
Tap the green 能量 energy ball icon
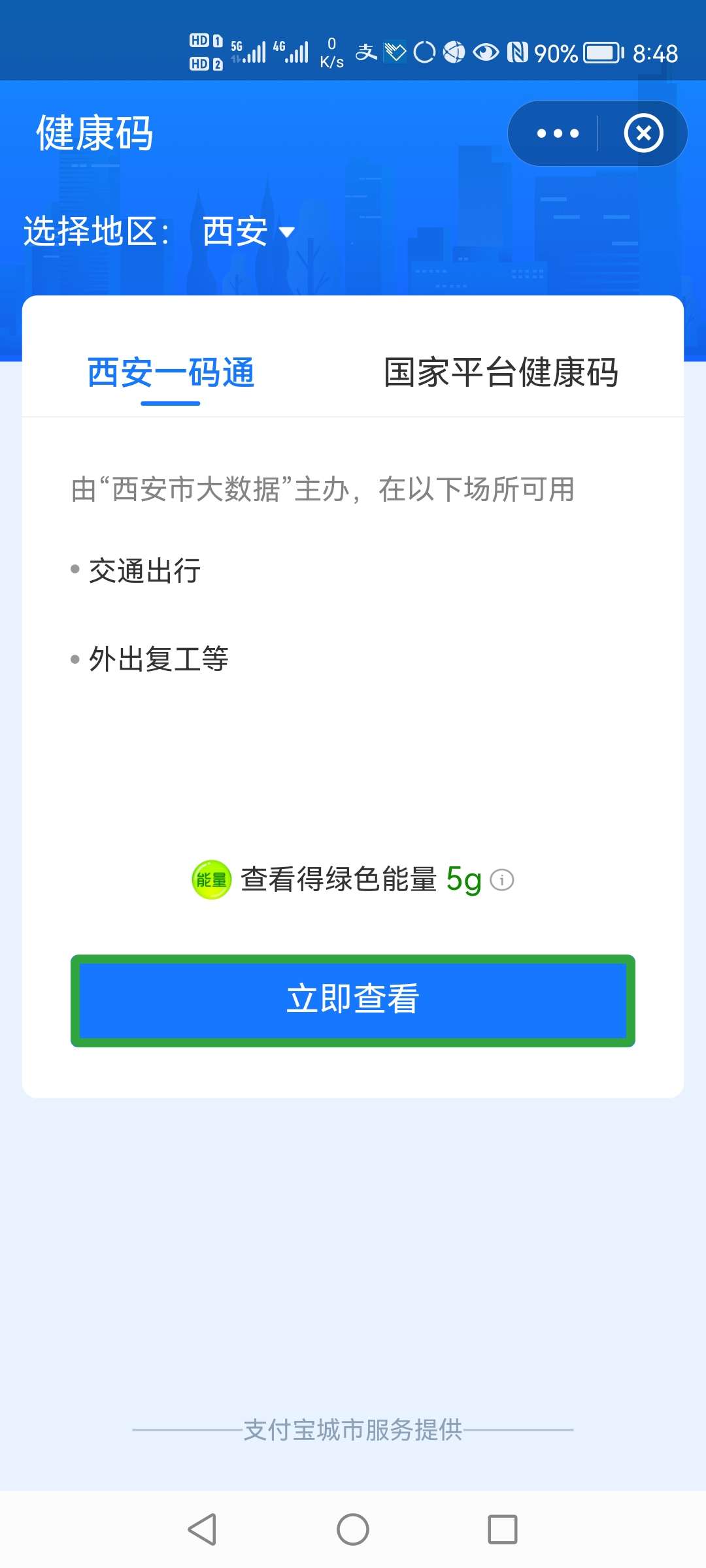(210, 879)
